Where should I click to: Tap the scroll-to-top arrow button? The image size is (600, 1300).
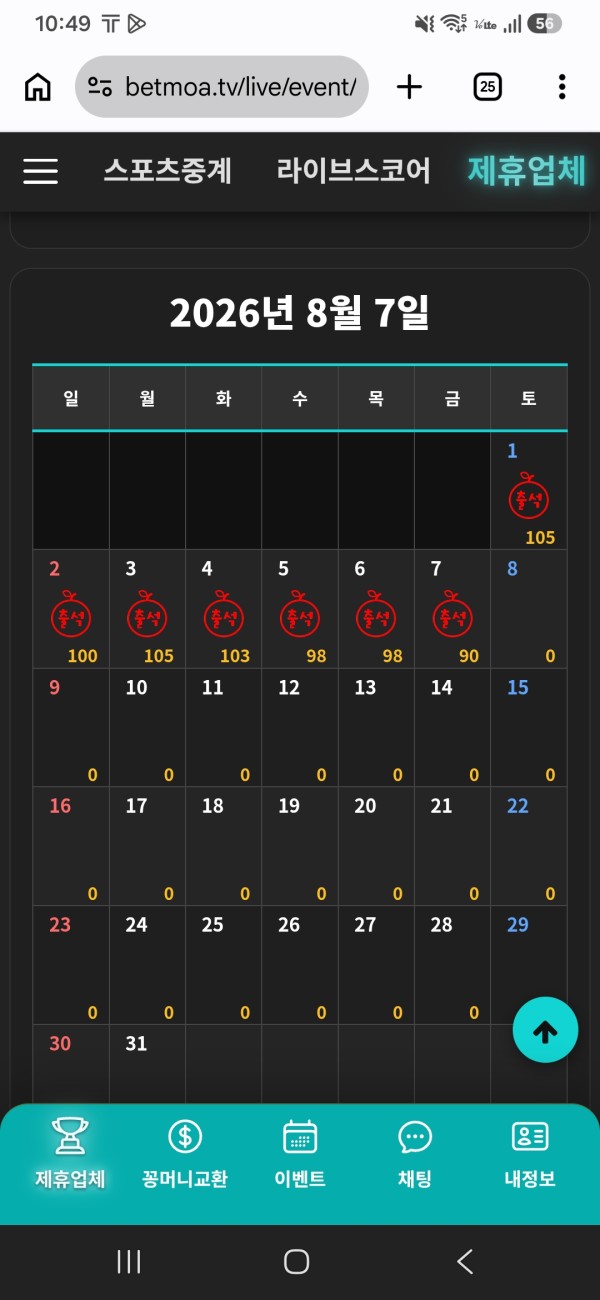[x=545, y=1030]
